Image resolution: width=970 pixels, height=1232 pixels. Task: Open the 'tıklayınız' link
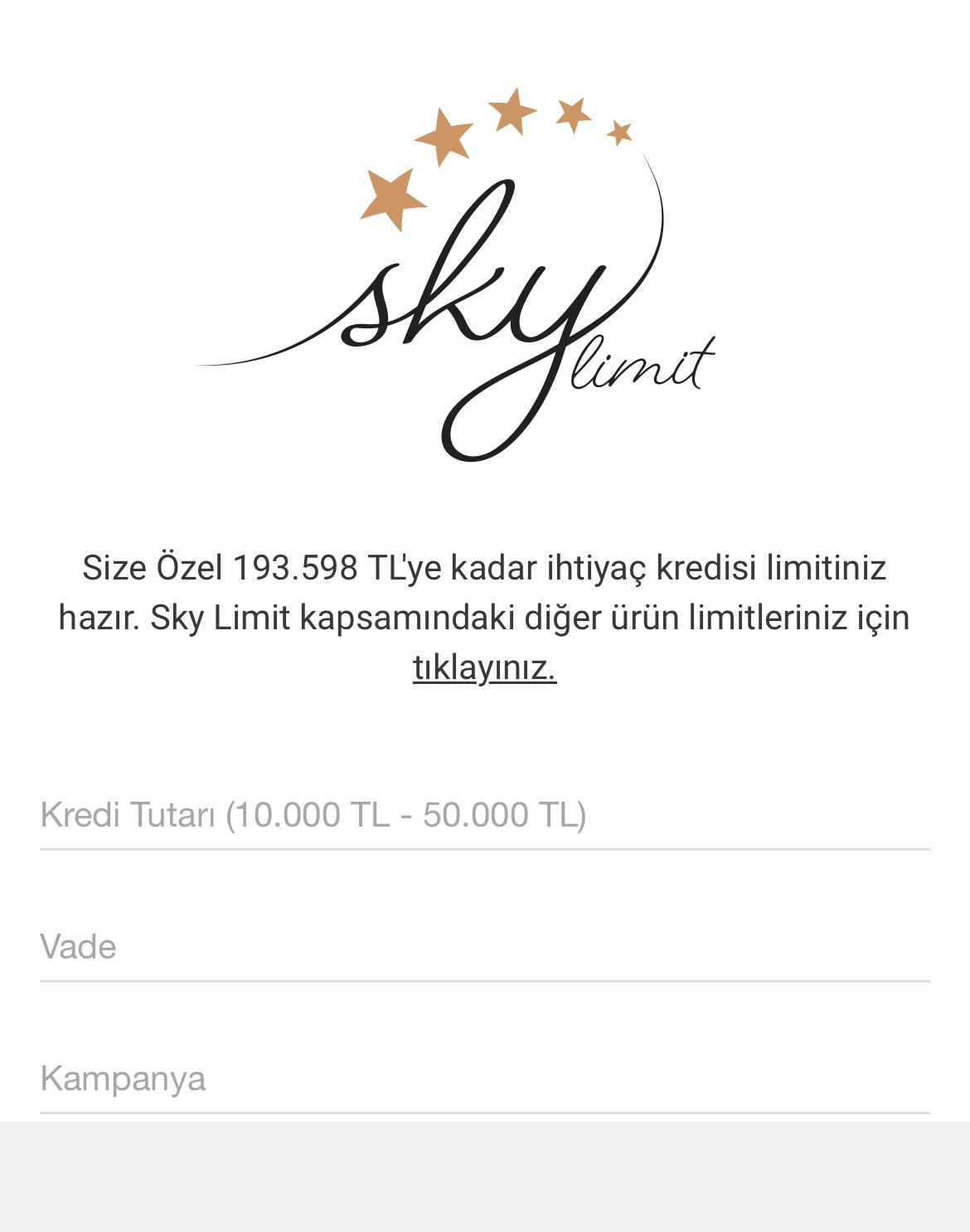point(485,670)
